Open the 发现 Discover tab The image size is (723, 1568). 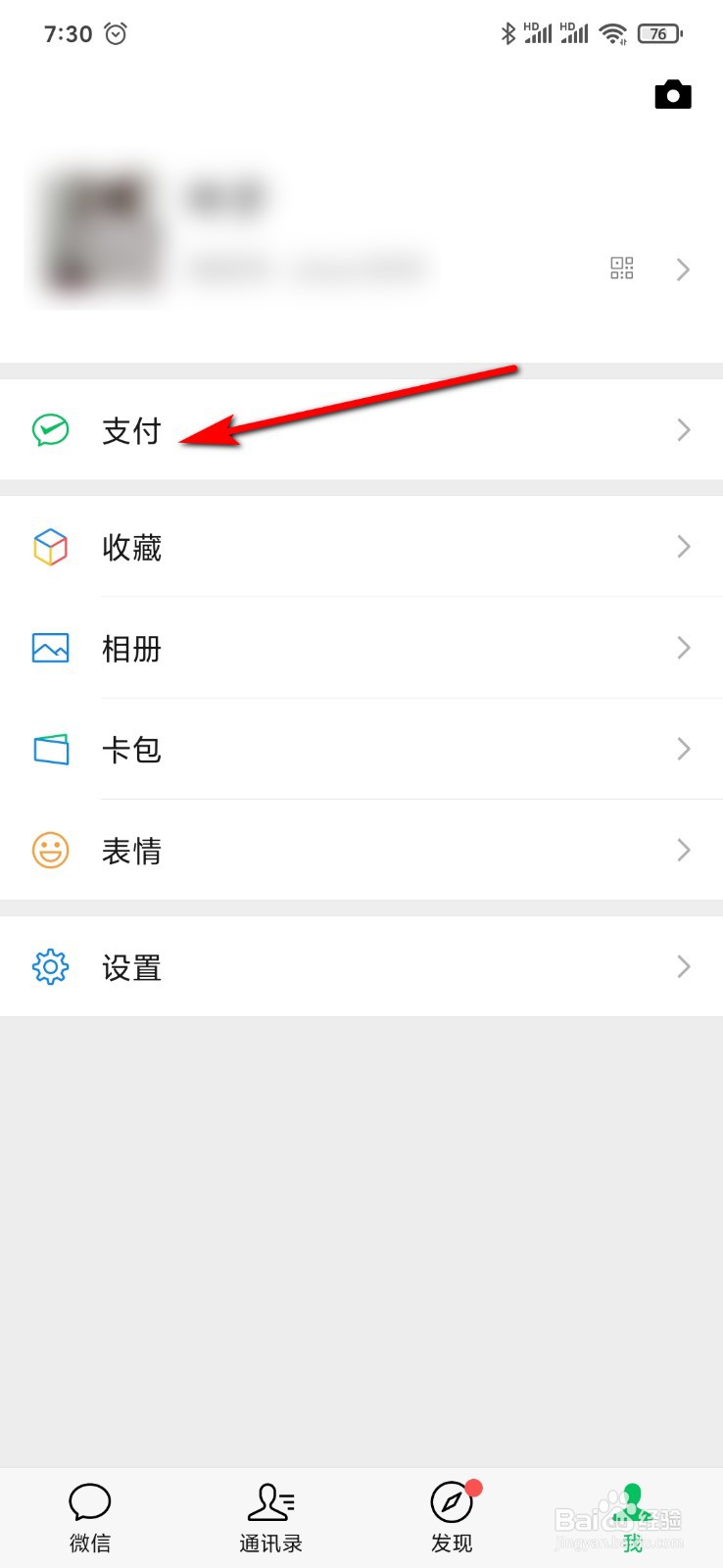click(x=451, y=1514)
